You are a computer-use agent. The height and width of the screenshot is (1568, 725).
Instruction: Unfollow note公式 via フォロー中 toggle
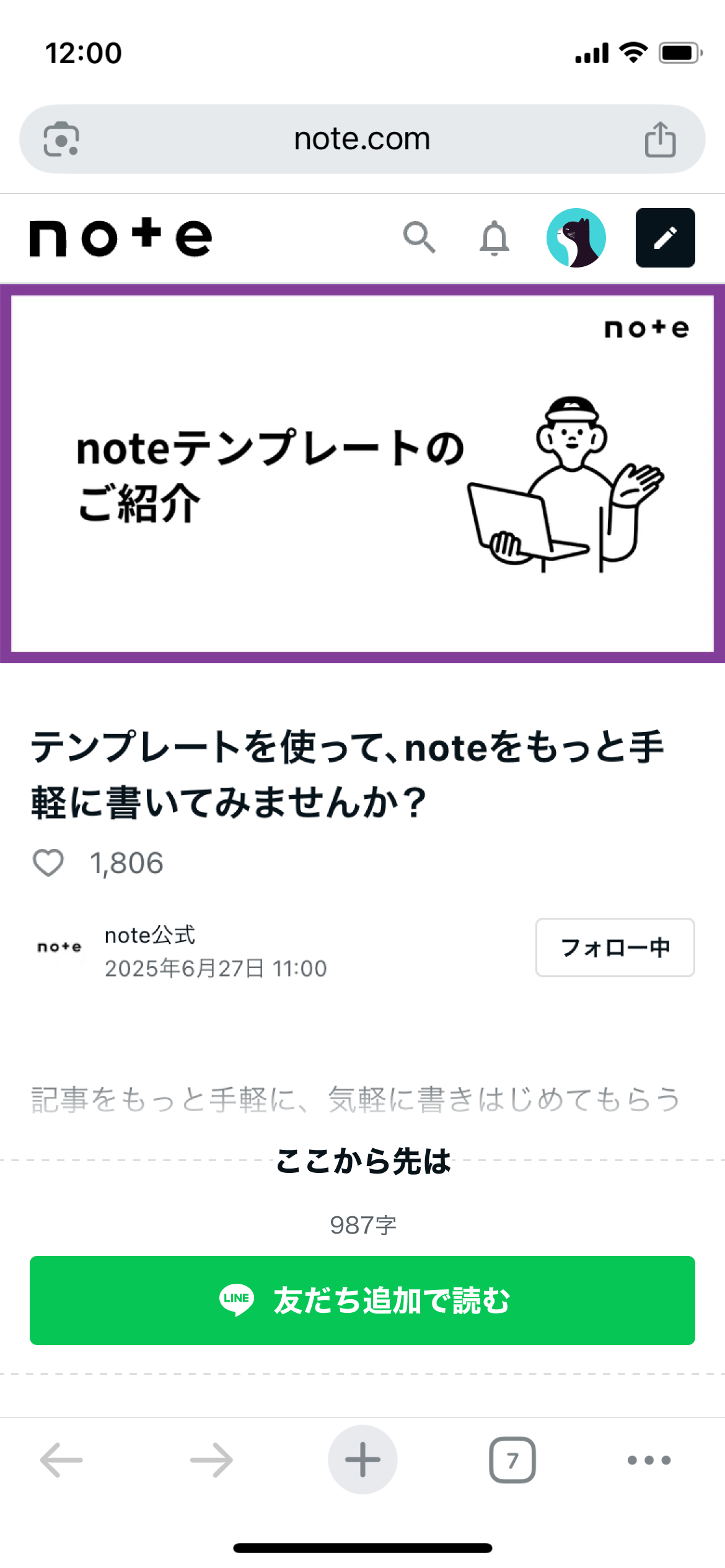[x=614, y=947]
